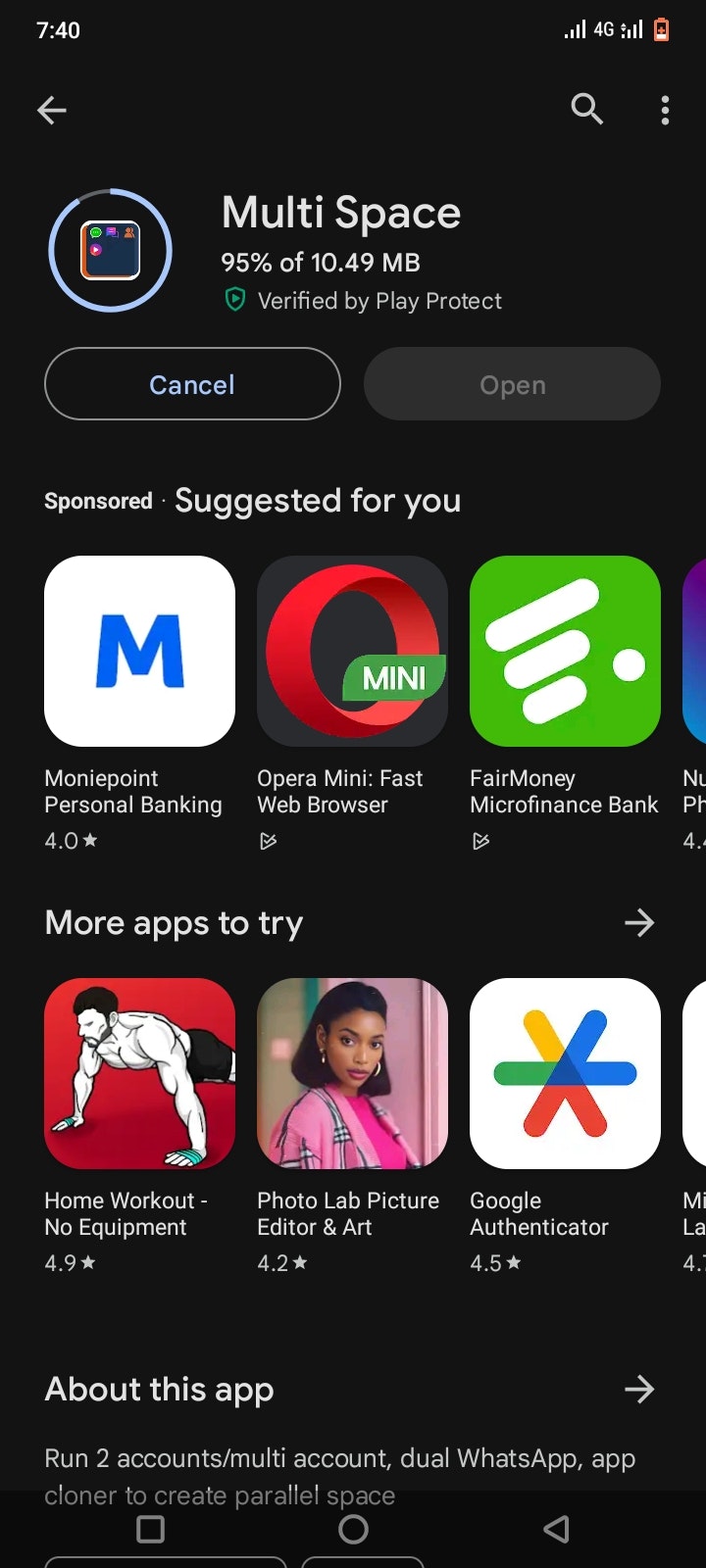The width and height of the screenshot is (706, 1568).
Task: Open Moniepoint Personal Banking app page
Action: pyautogui.click(x=139, y=652)
